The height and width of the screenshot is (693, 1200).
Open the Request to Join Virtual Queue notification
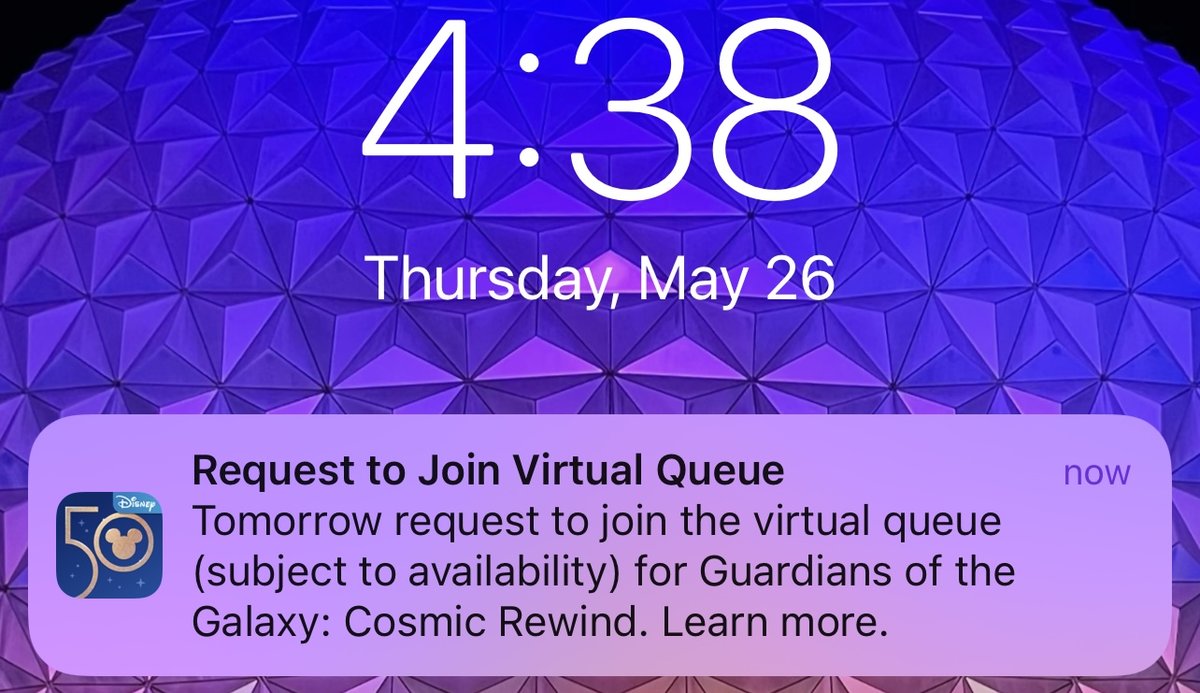click(600, 547)
